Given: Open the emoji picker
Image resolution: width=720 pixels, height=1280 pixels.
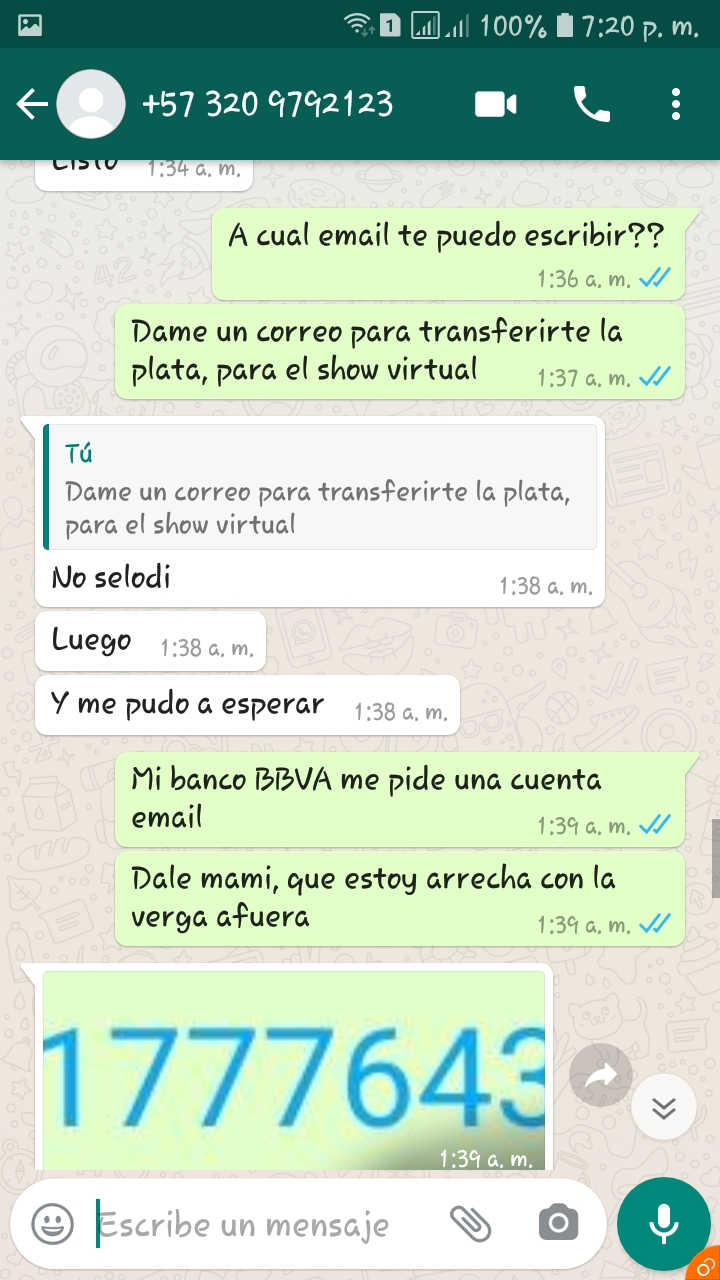Looking at the screenshot, I should 52,1223.
